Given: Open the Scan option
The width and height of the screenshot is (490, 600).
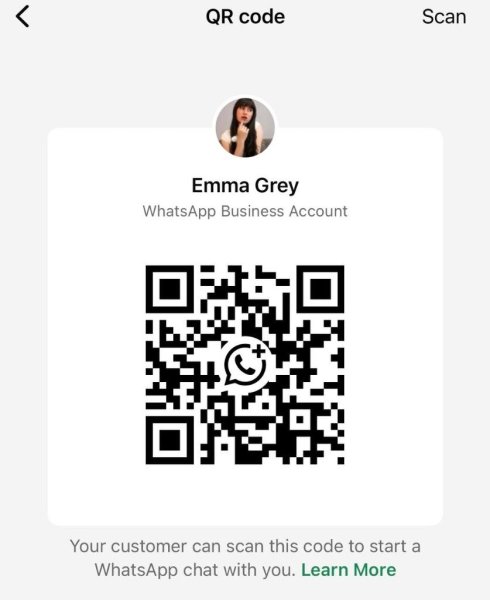Looking at the screenshot, I should (x=444, y=17).
